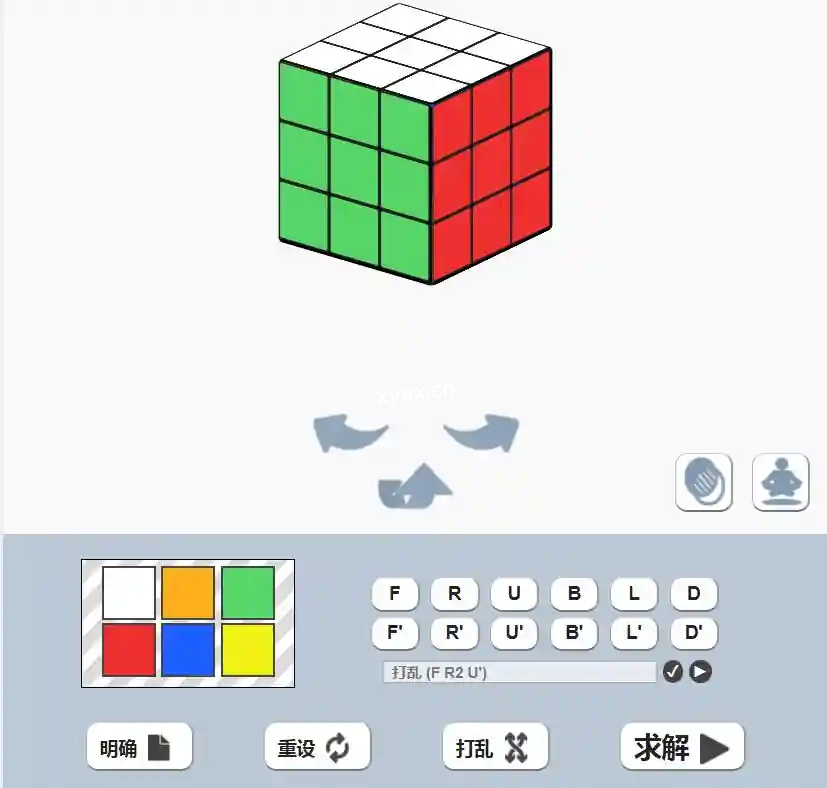Start solving with 求解
This screenshot has width=827, height=788.
pos(682,747)
